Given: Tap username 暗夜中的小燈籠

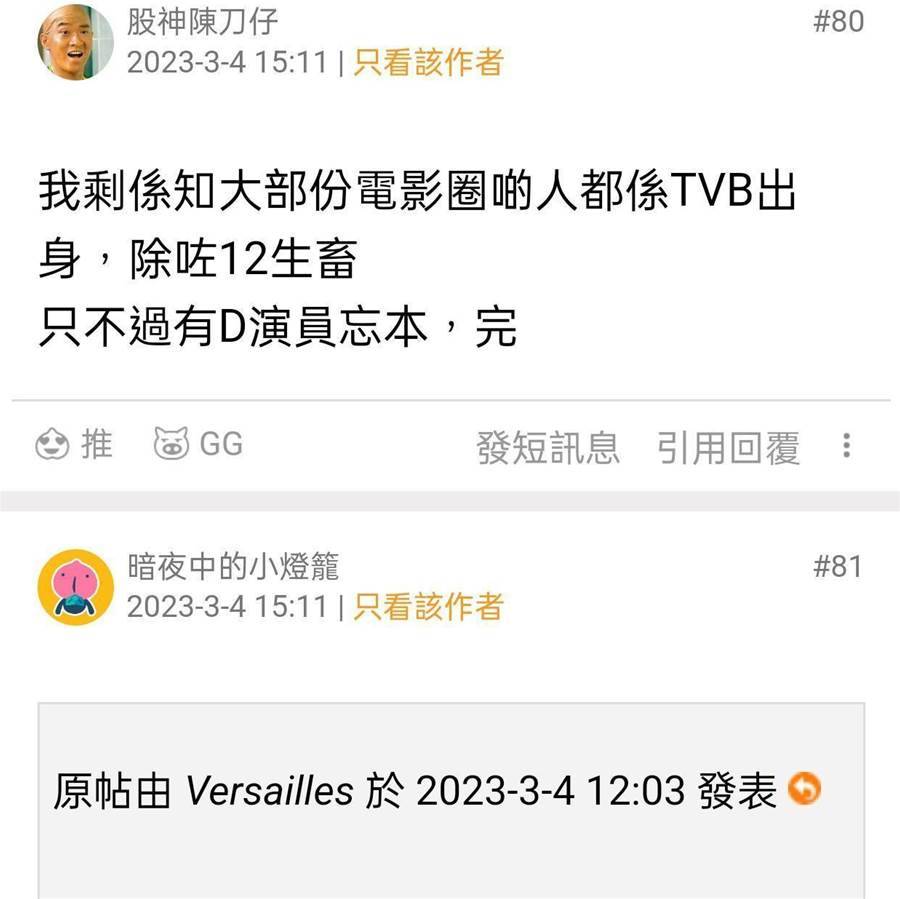Looking at the screenshot, I should click(233, 566).
